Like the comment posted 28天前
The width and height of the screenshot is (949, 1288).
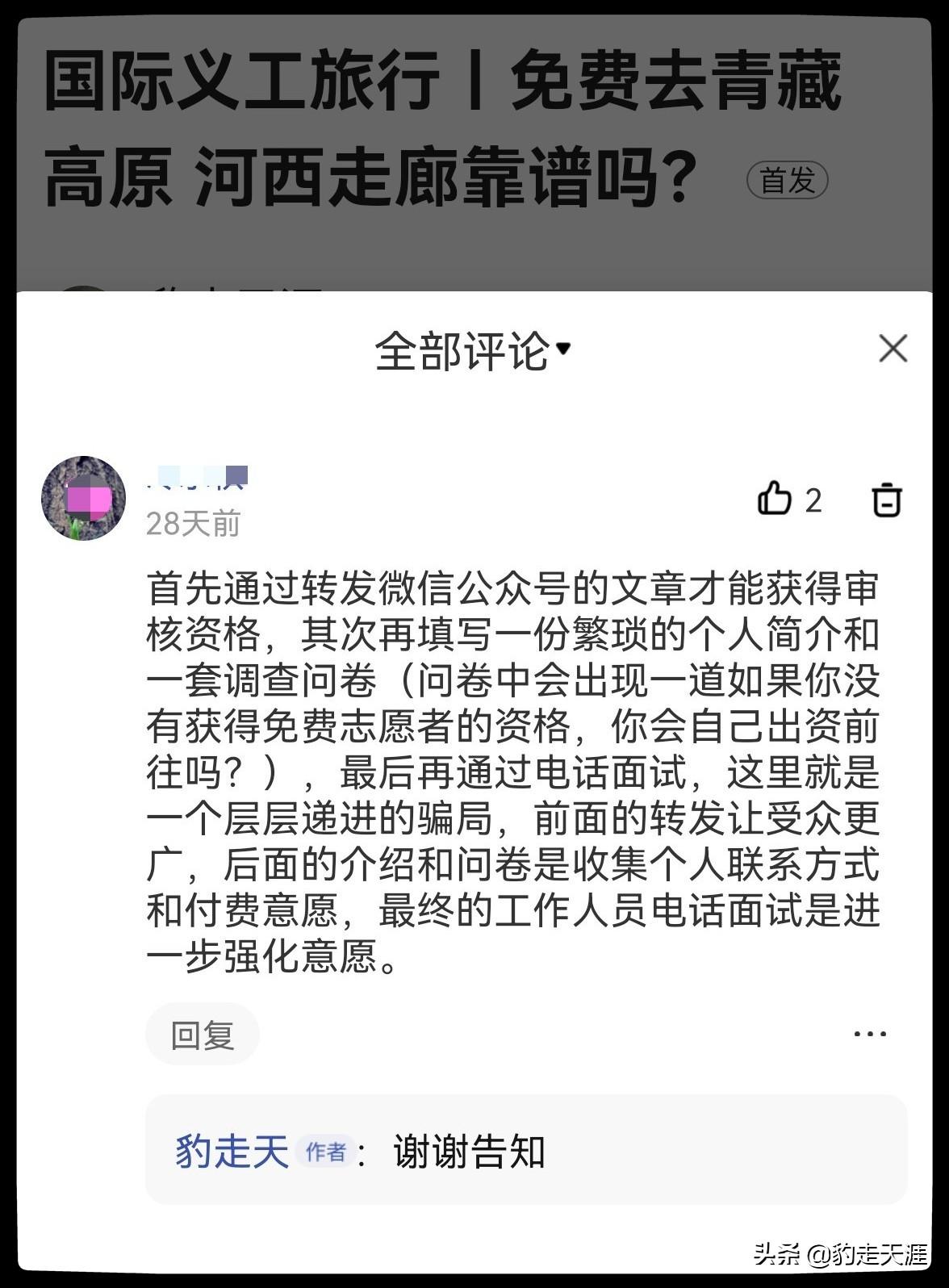click(775, 499)
